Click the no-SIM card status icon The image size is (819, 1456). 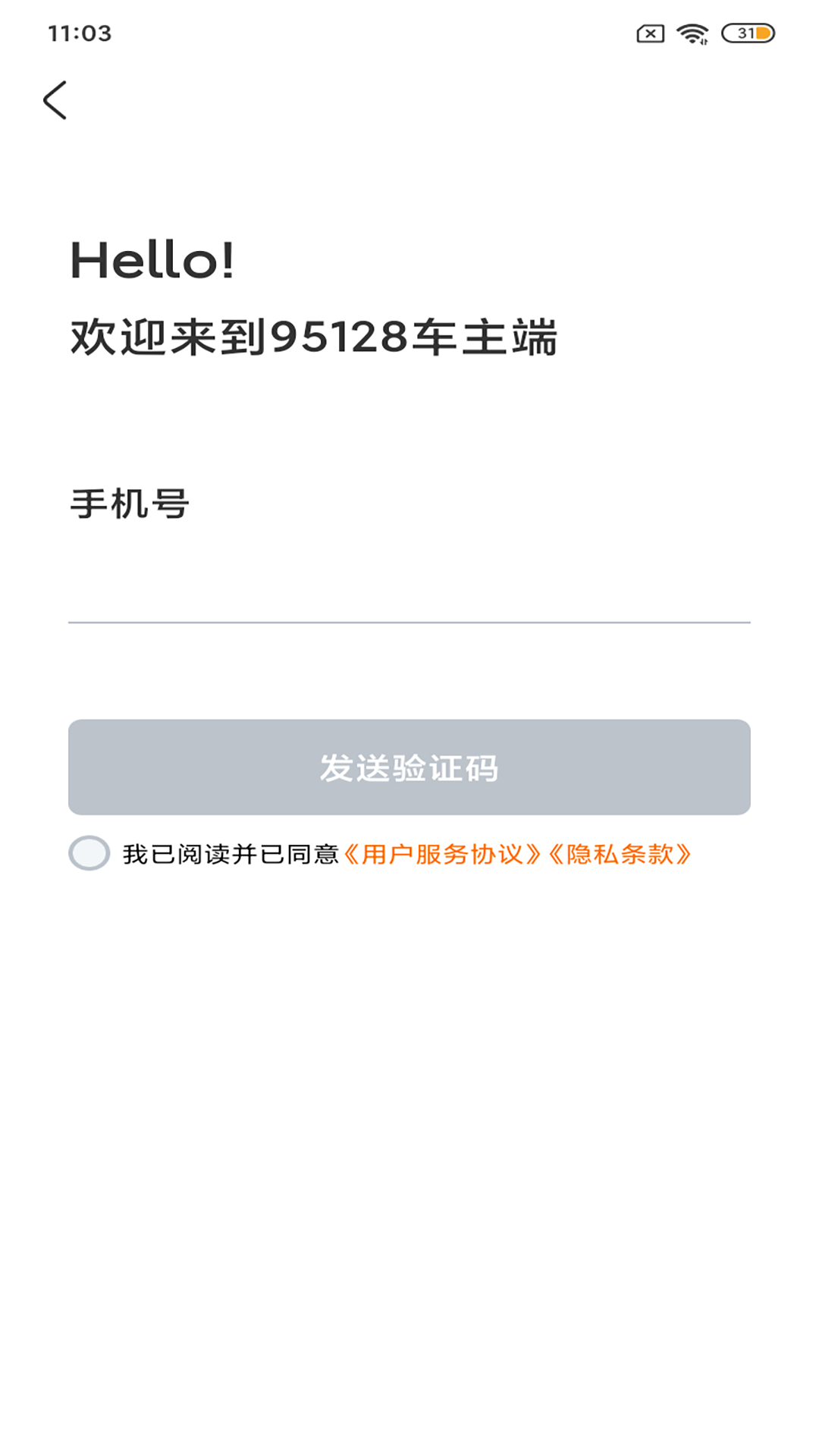click(x=651, y=32)
